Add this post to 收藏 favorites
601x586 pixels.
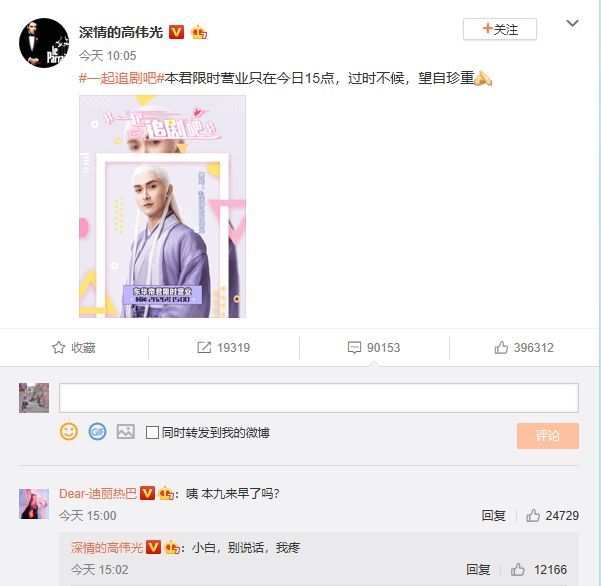pyautogui.click(x=74, y=348)
